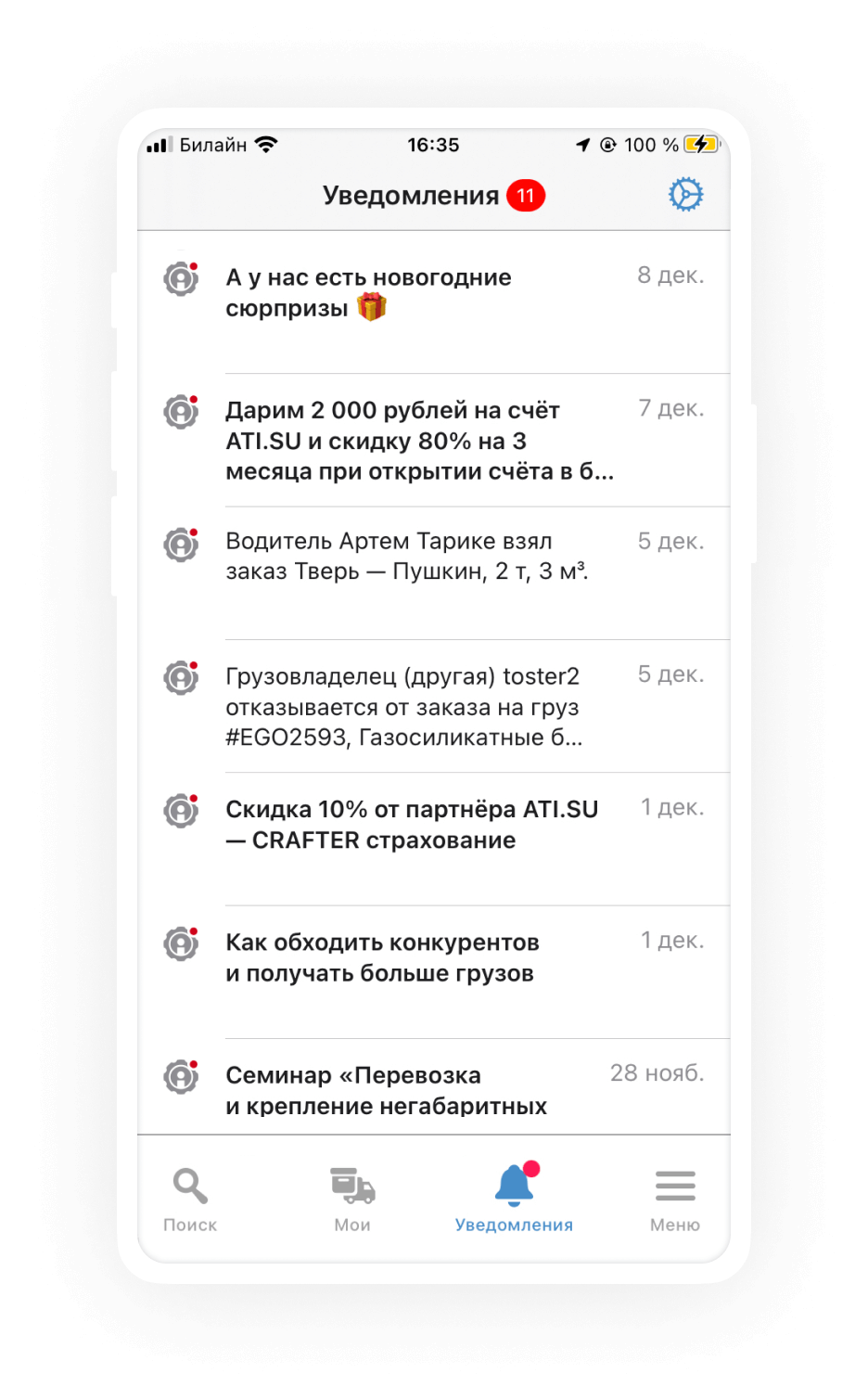
Task: Open the Дарим 2 000 рублей notification
Action: coord(419,441)
